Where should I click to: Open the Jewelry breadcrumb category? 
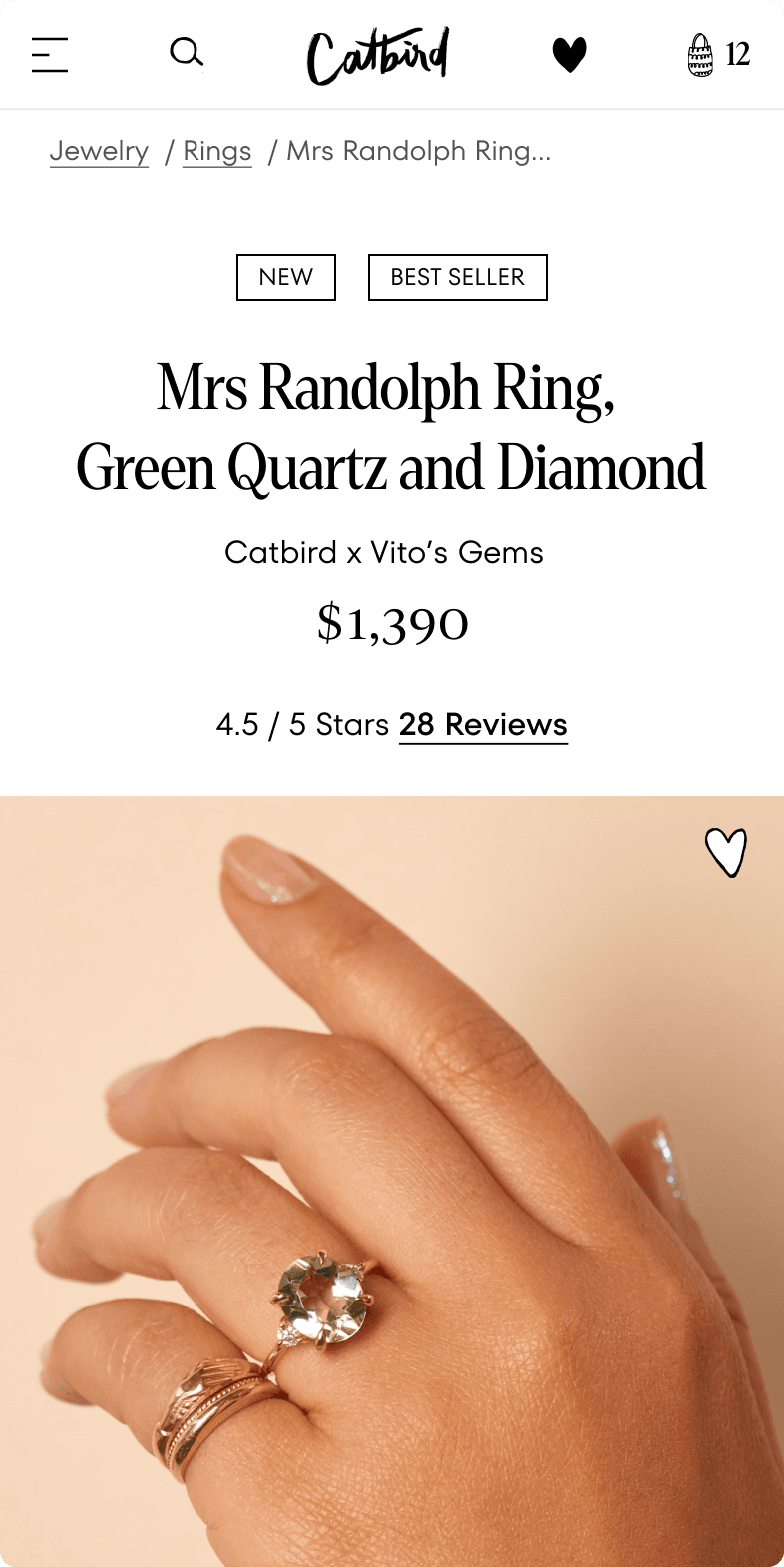tap(99, 151)
